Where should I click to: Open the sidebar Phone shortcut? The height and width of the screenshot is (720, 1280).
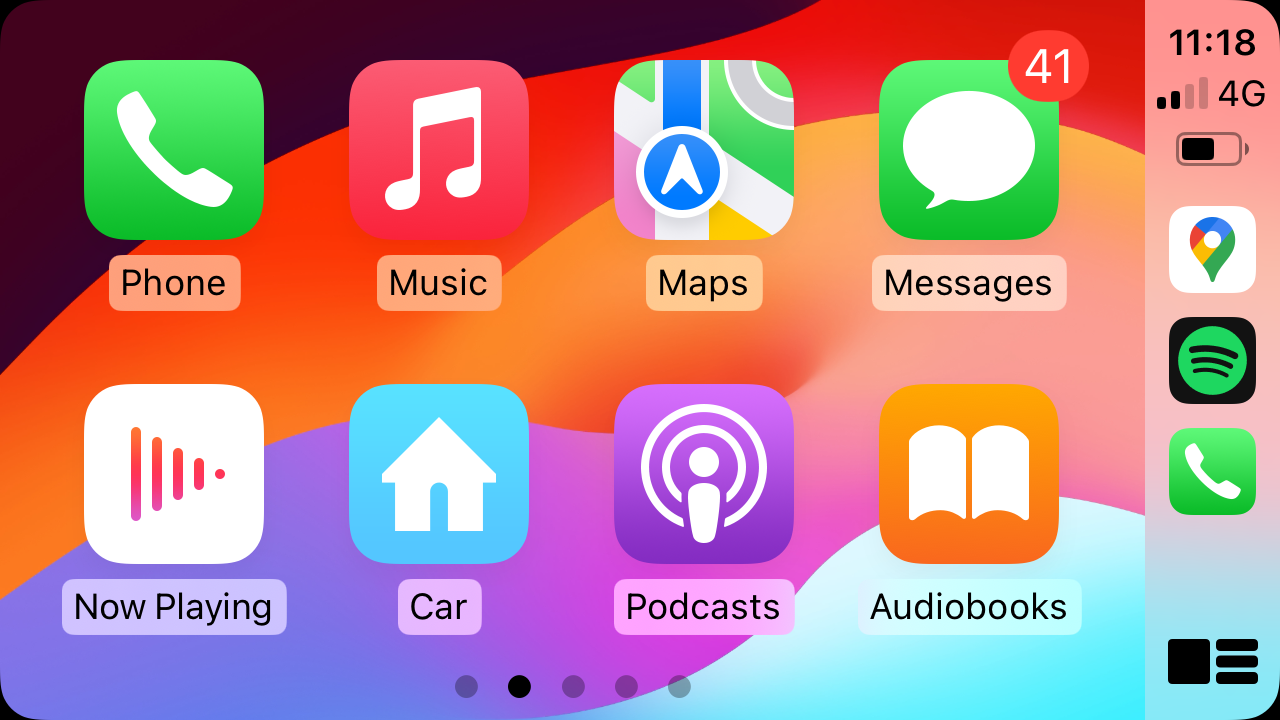click(1212, 471)
